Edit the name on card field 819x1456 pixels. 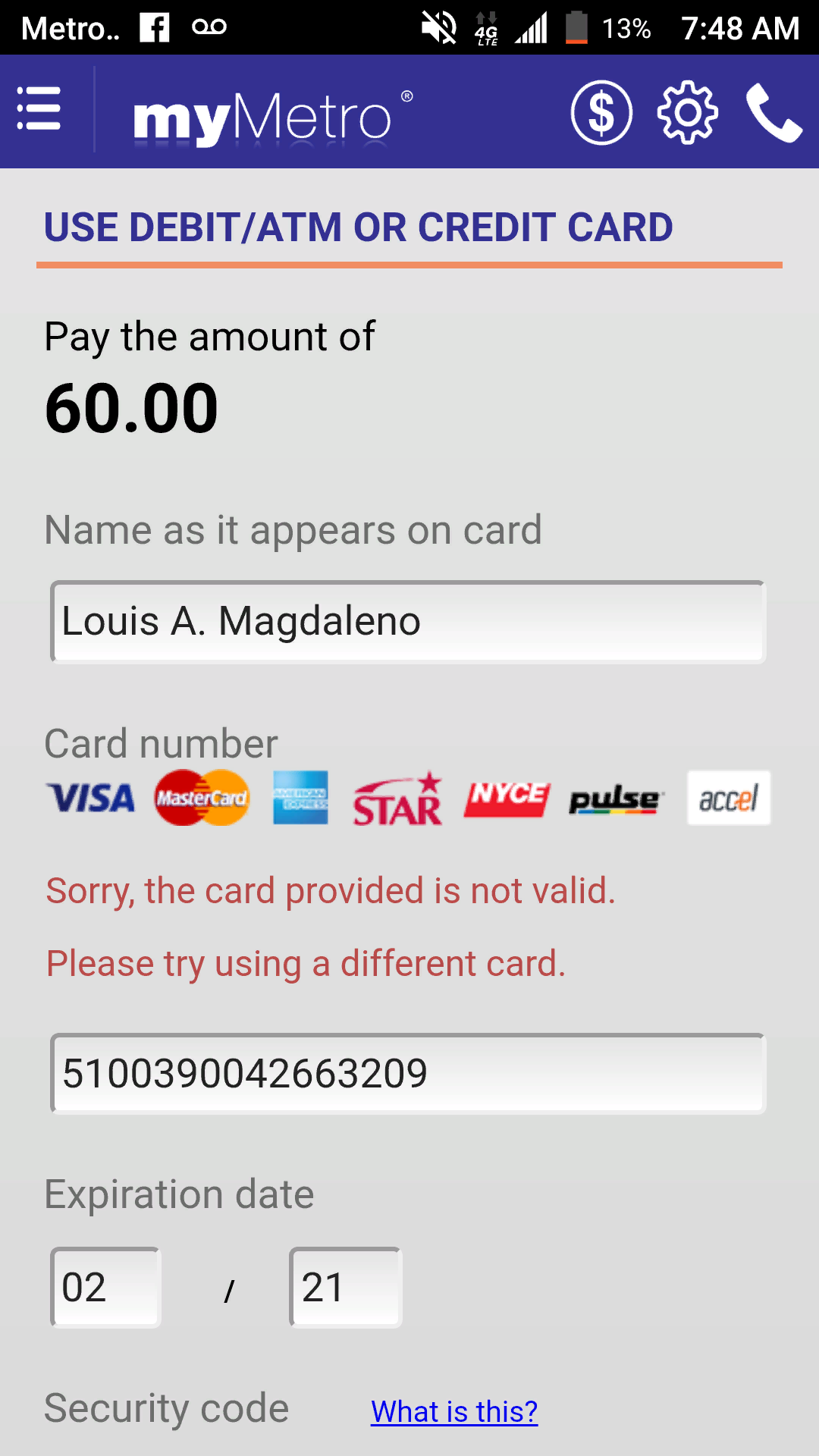click(408, 622)
